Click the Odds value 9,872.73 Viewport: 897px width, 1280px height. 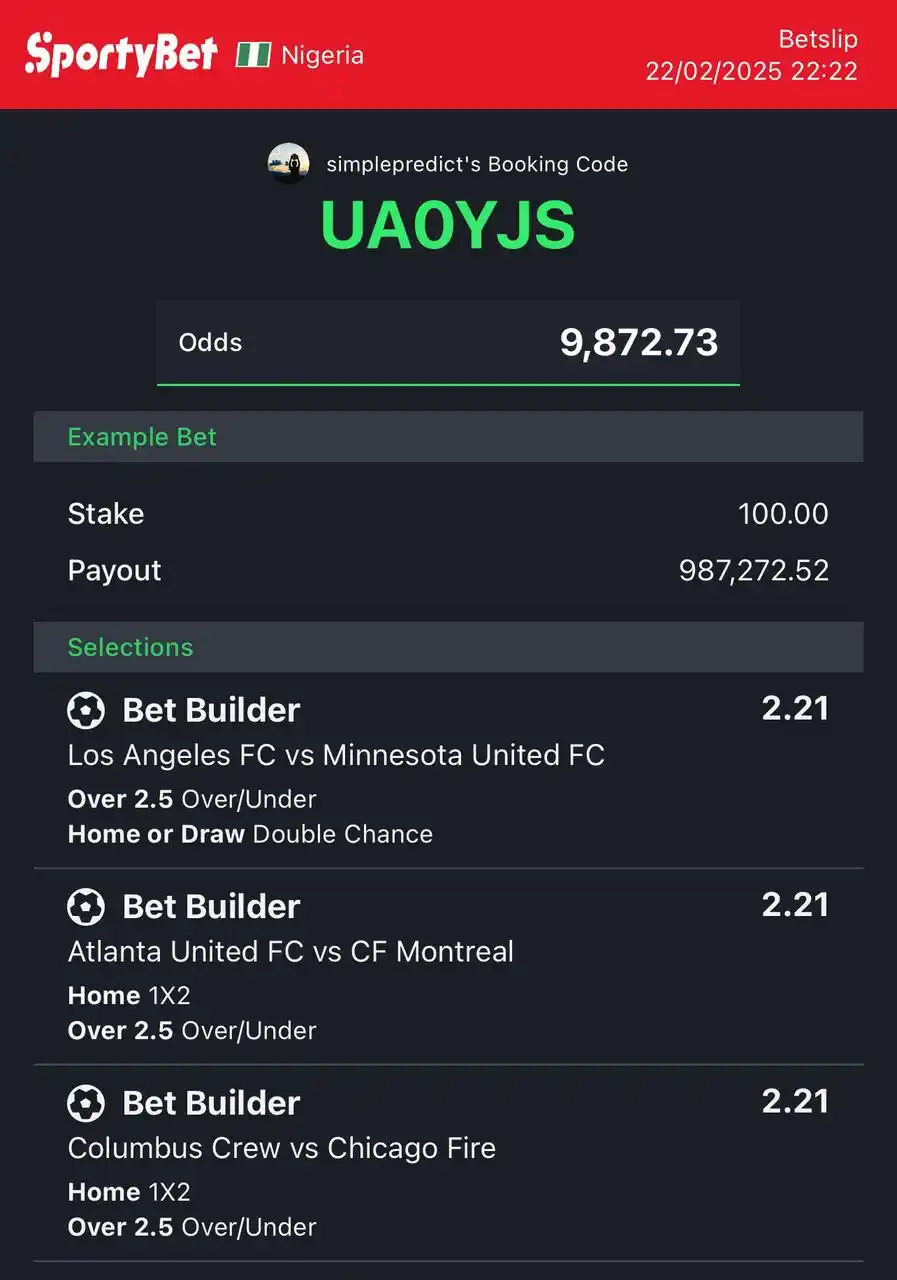coord(638,342)
